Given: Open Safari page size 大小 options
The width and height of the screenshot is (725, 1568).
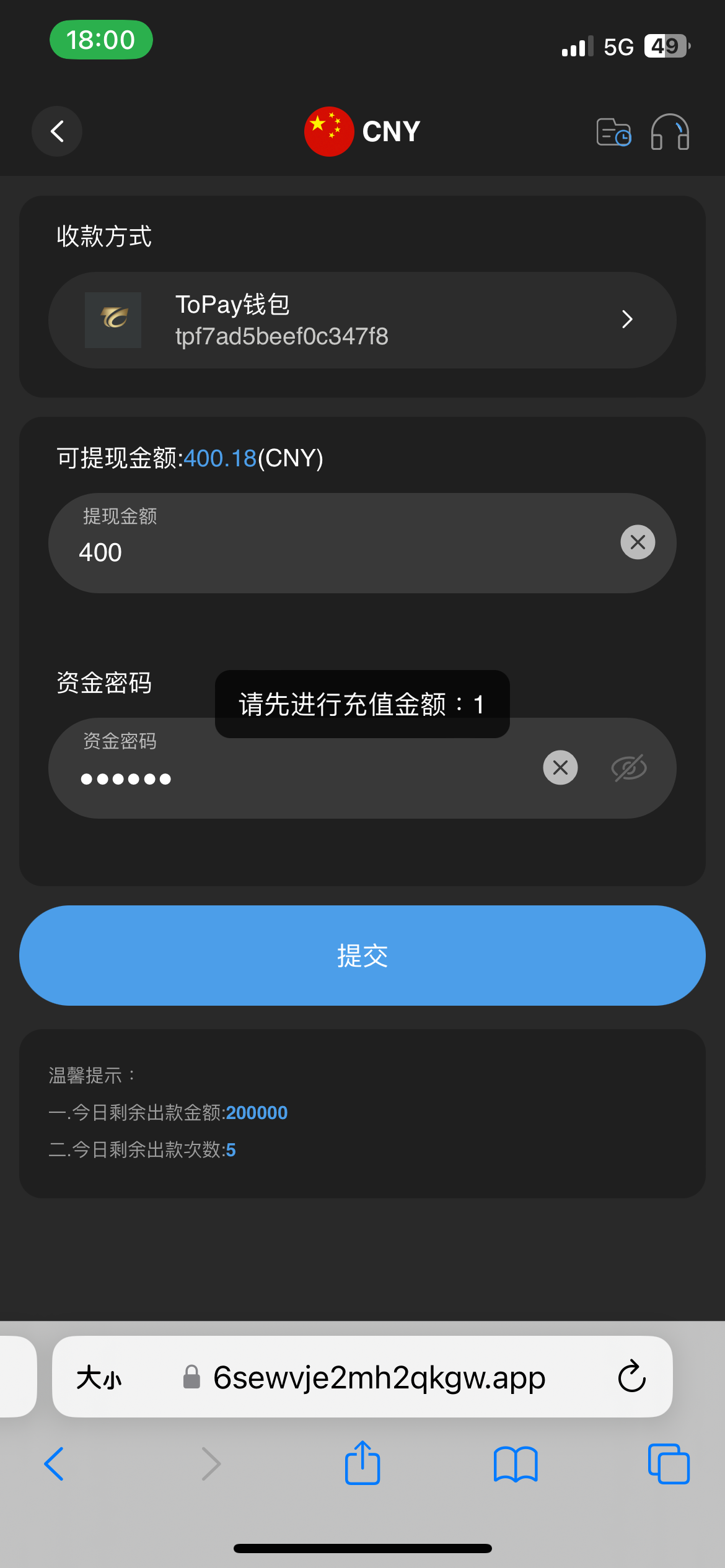Looking at the screenshot, I should 99,1378.
